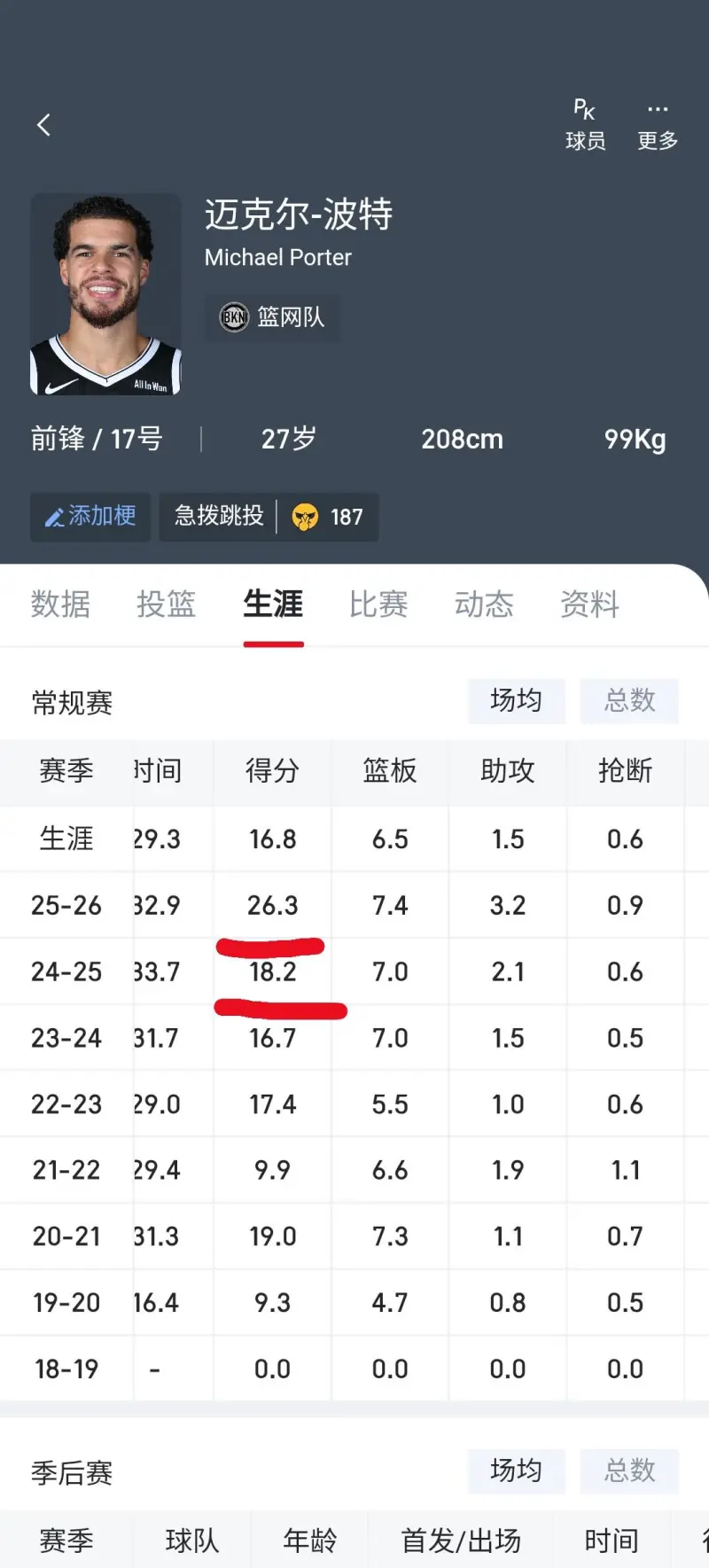Image resolution: width=709 pixels, height=1568 pixels.
Task: Open the 更多 overflow menu
Action: tap(657, 125)
